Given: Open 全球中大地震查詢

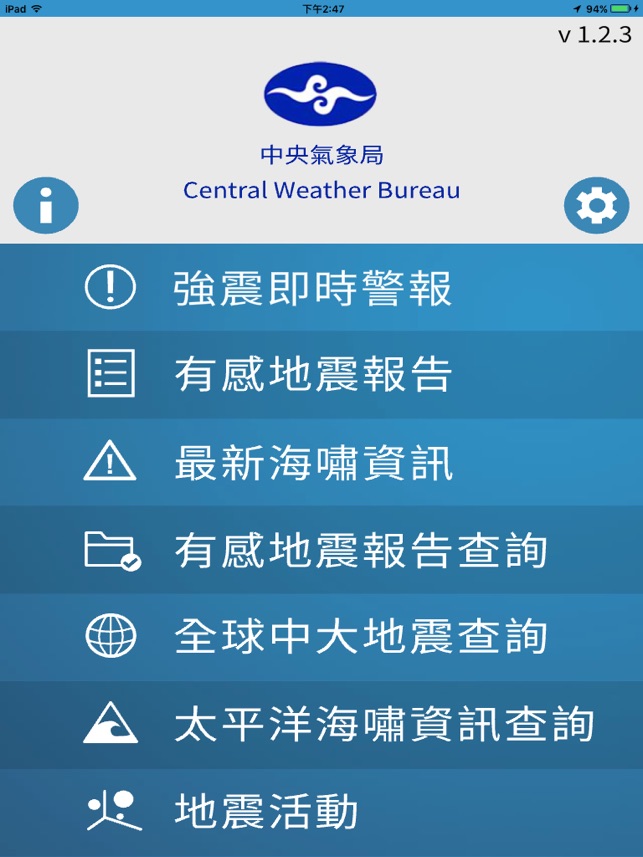Looking at the screenshot, I should [322, 637].
